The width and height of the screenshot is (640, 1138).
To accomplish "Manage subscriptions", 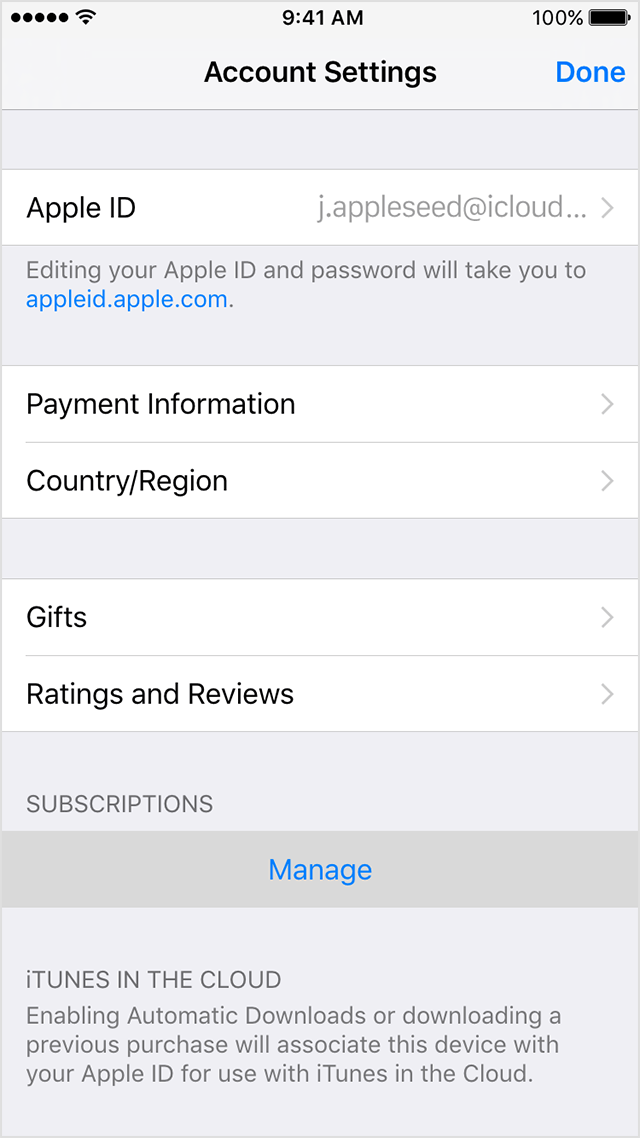I will [320, 870].
